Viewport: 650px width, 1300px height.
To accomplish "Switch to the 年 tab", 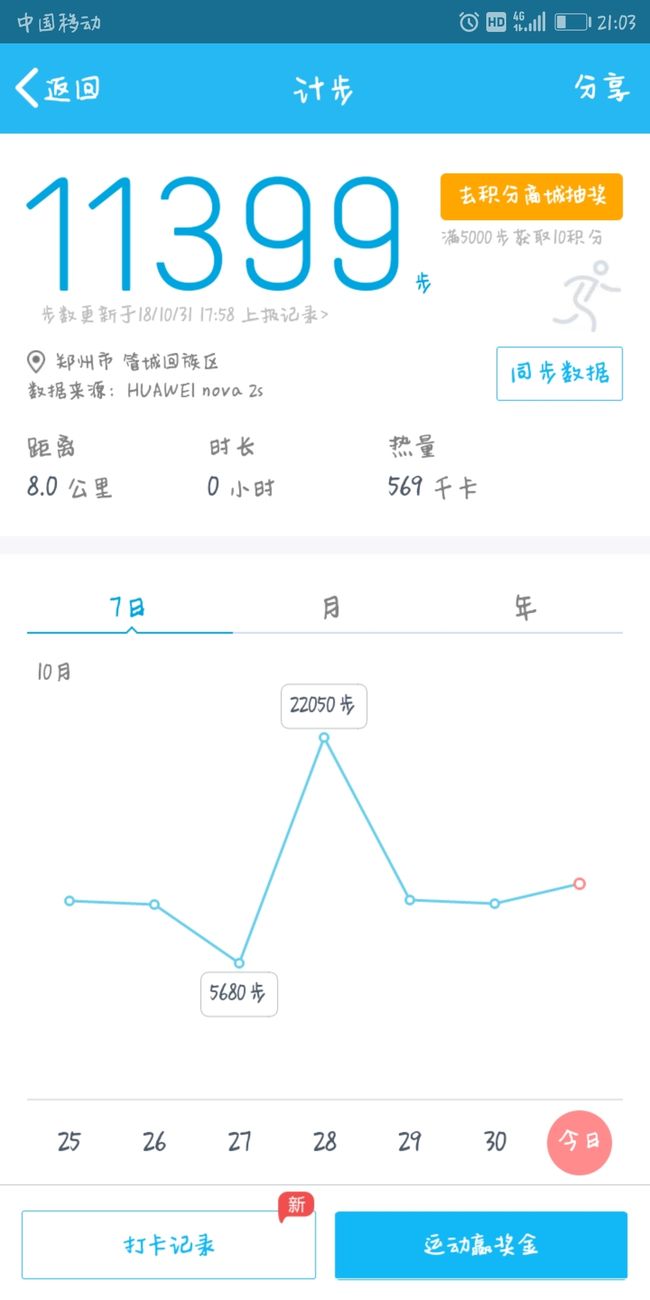I will (x=525, y=607).
